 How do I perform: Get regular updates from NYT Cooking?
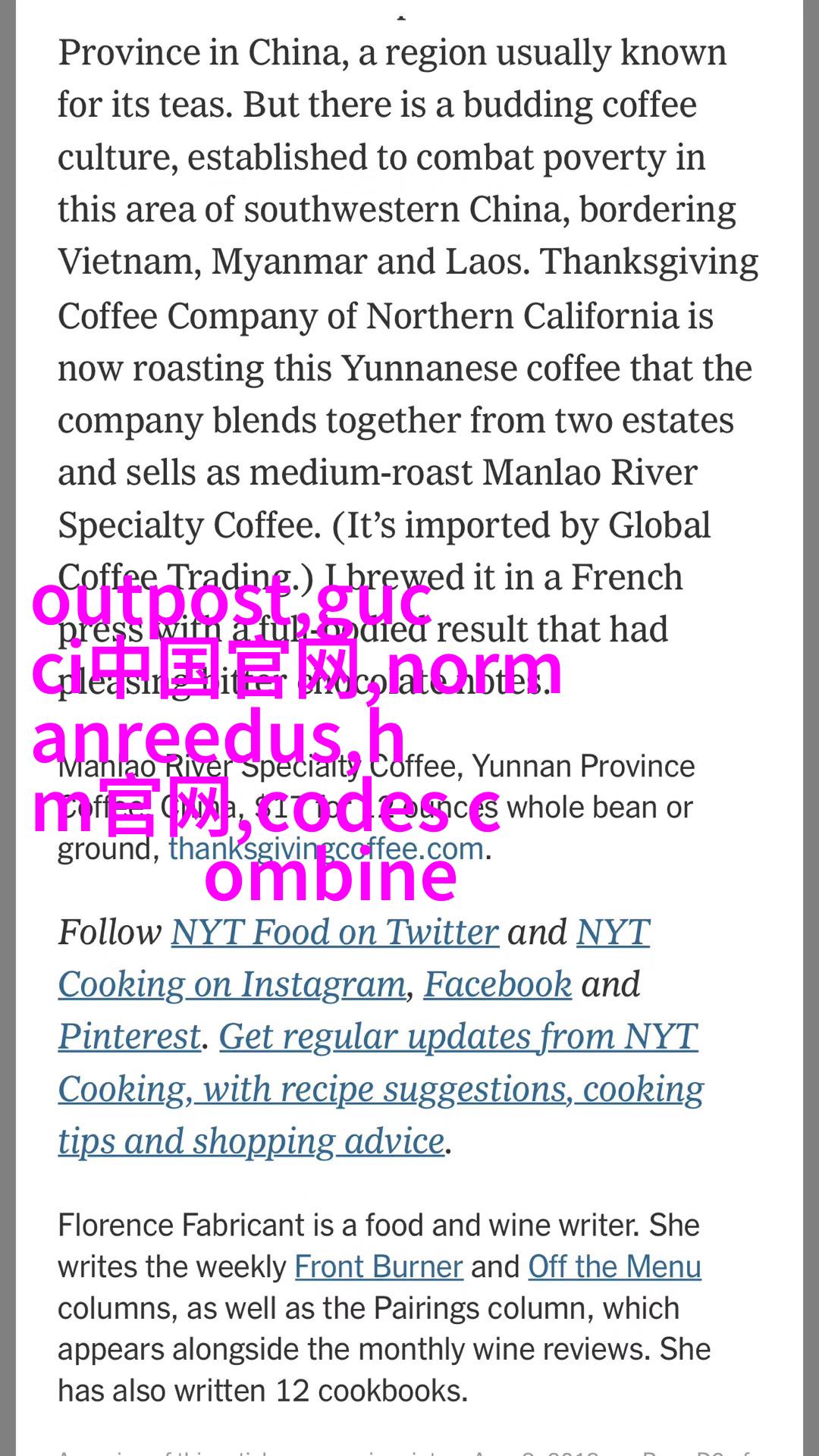(x=381, y=1089)
